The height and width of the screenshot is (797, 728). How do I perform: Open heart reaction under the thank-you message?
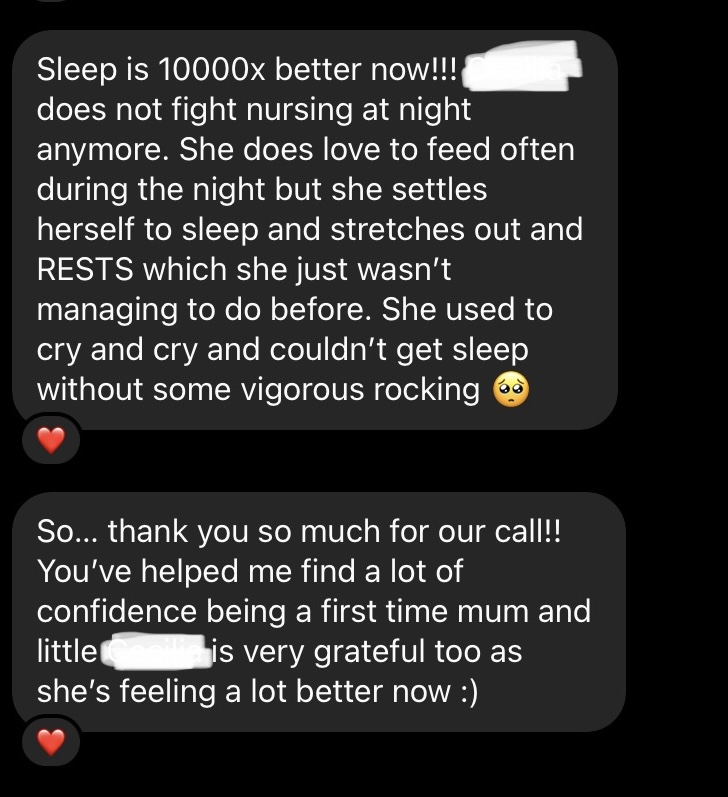point(50,741)
